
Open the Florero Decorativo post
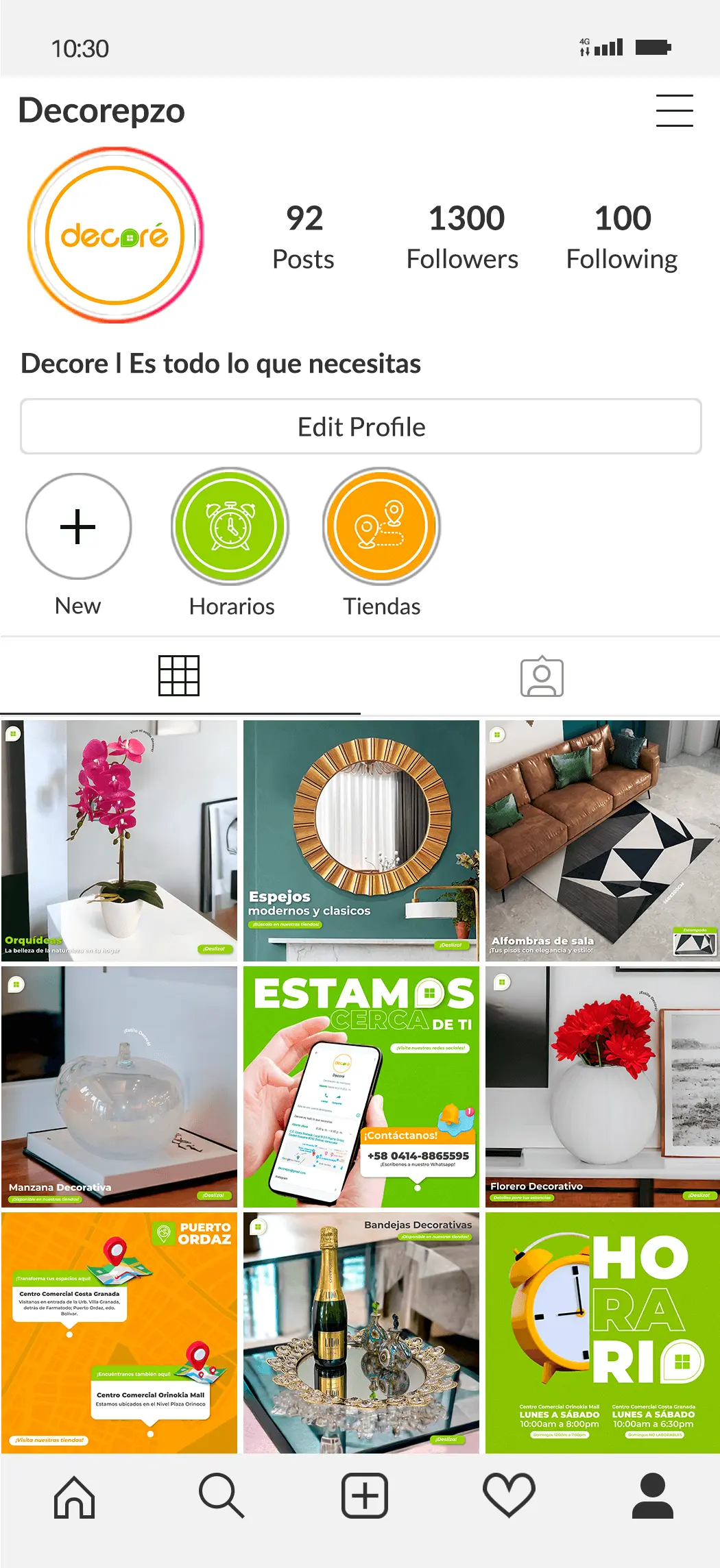(x=603, y=1087)
